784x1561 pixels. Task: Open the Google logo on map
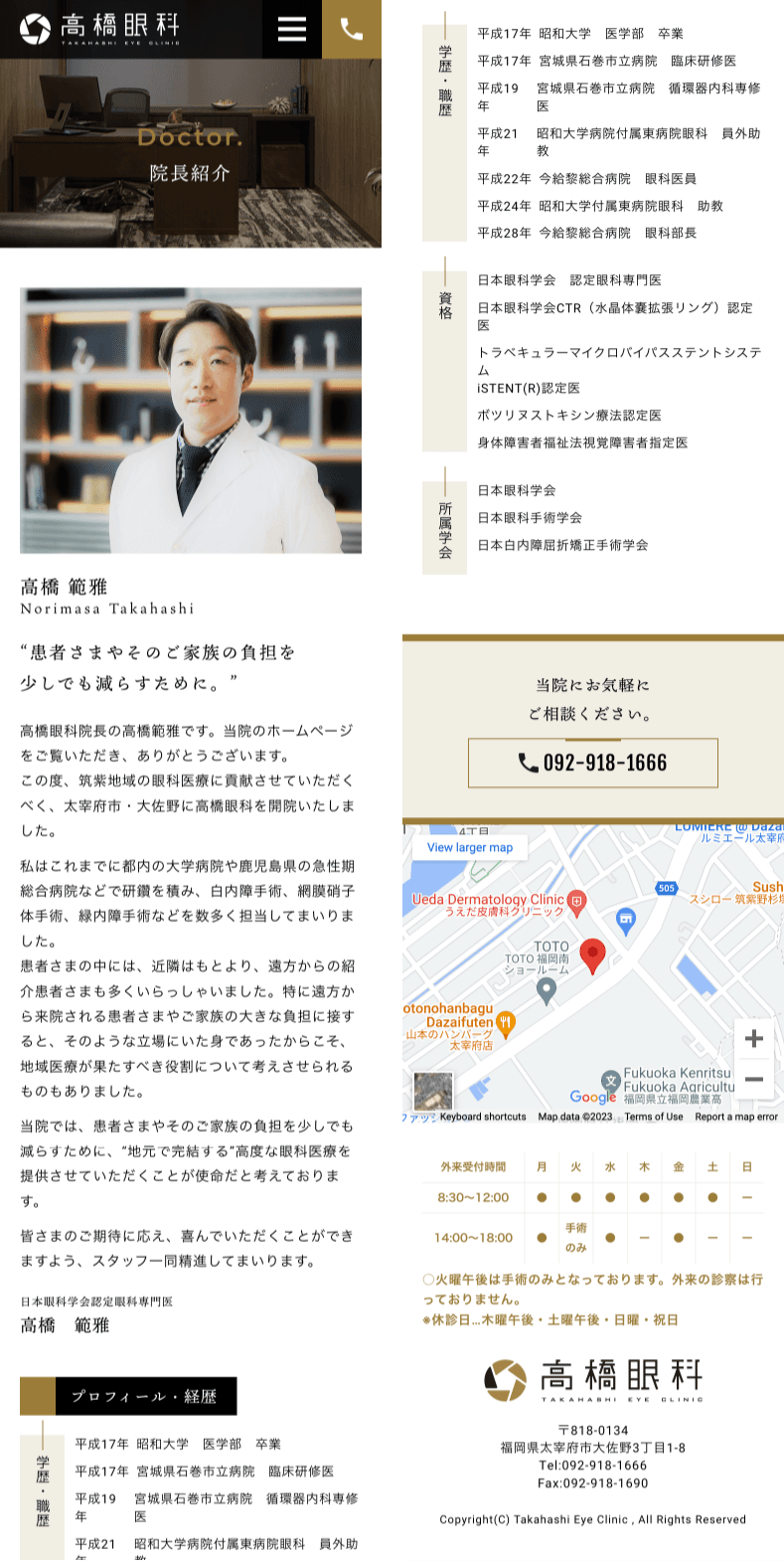[593, 1096]
